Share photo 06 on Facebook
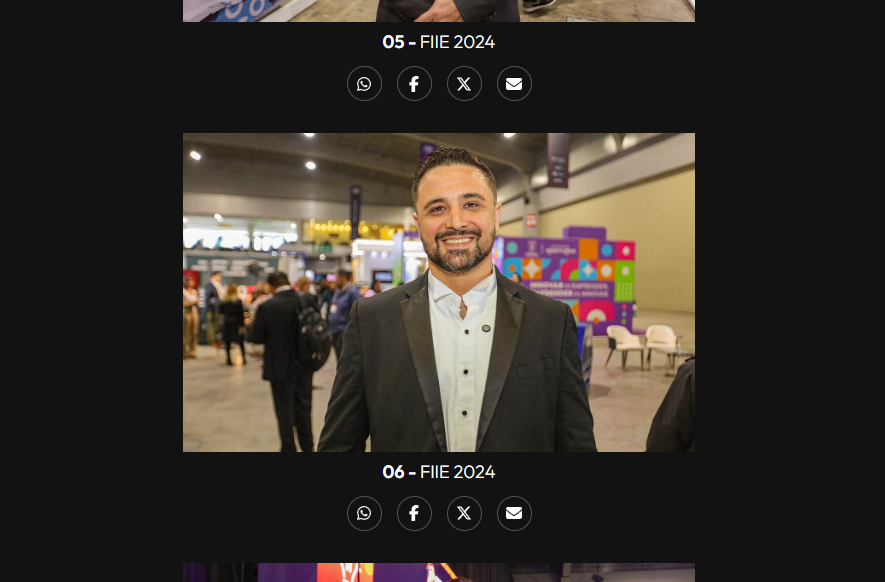This screenshot has width=885, height=582. coord(414,514)
